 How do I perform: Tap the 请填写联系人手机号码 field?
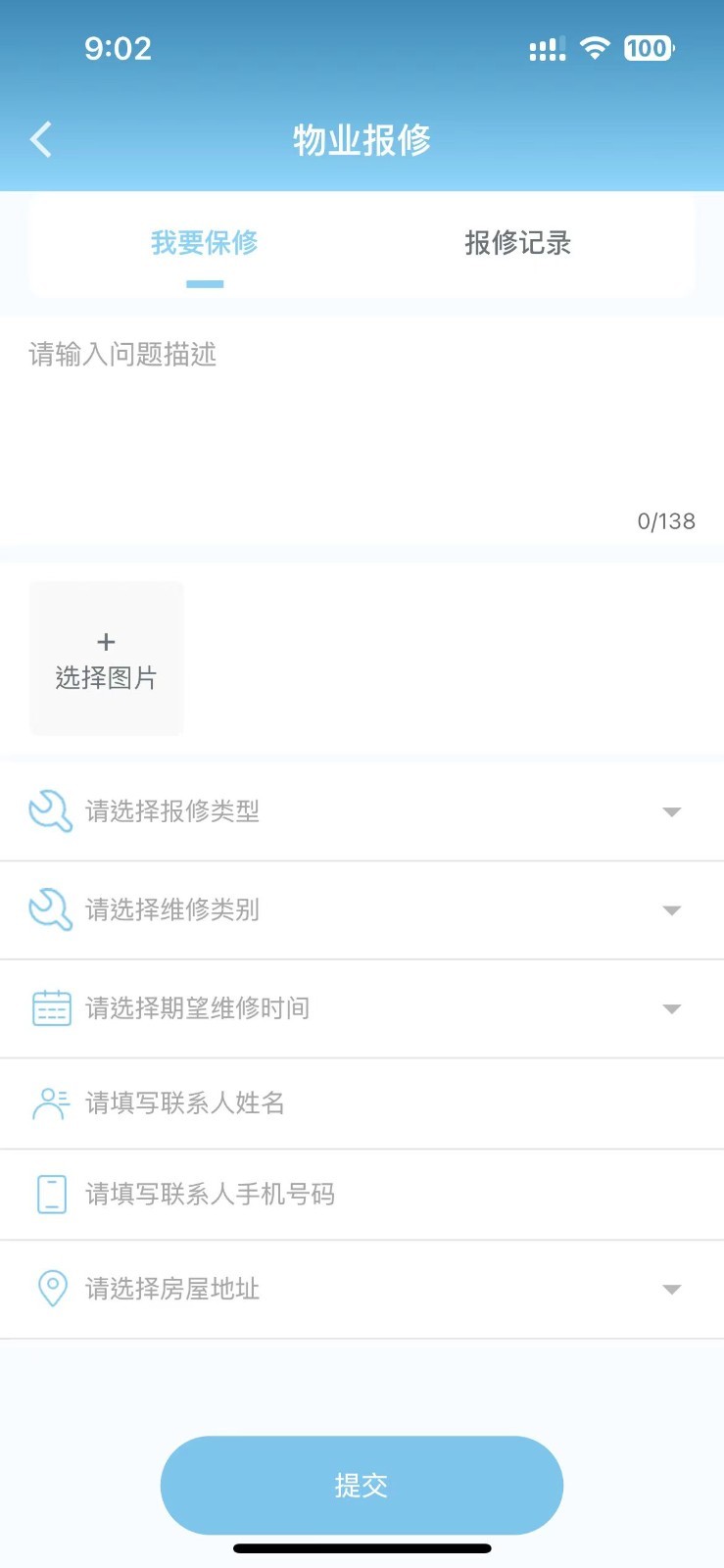362,1195
